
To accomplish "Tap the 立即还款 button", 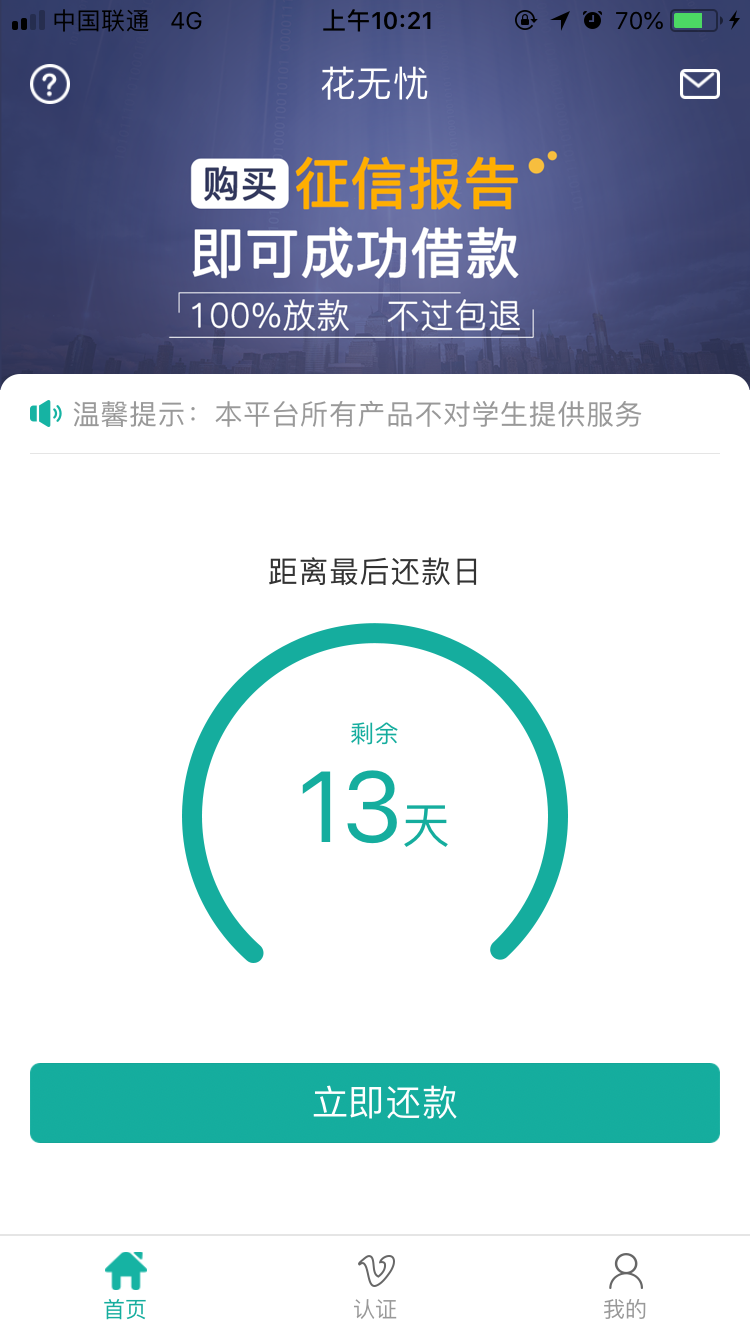I will 375,1103.
